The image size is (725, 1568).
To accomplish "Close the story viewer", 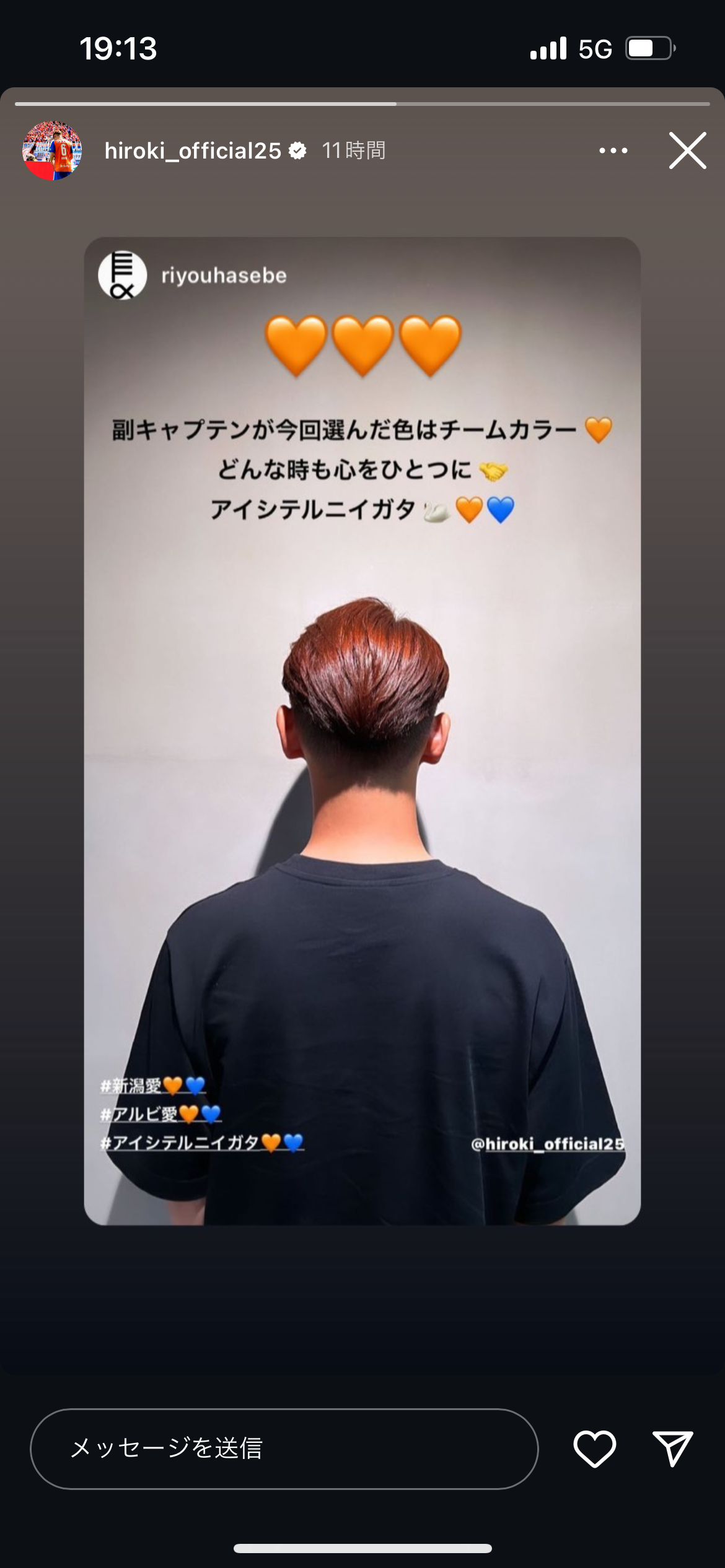I will [x=687, y=150].
